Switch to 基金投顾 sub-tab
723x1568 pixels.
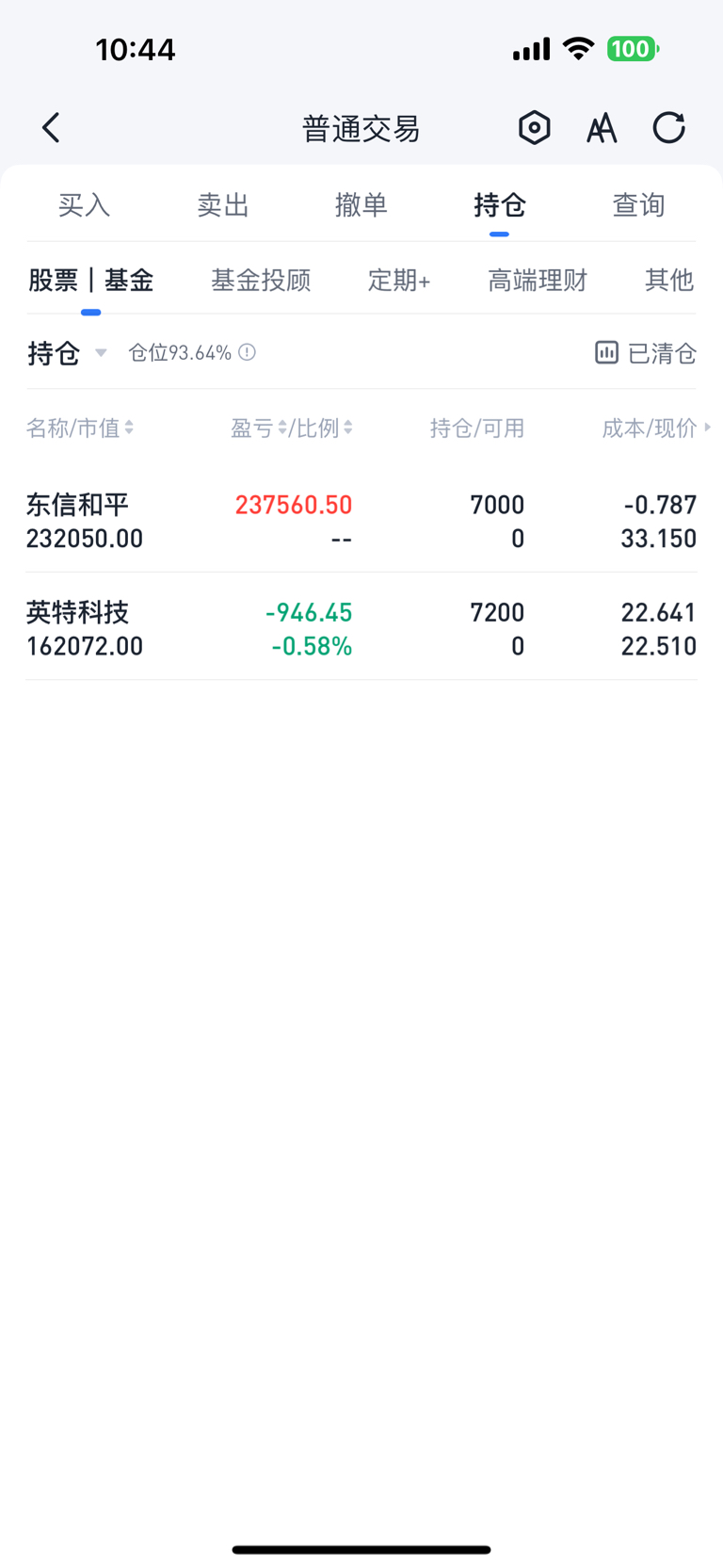coord(261,281)
